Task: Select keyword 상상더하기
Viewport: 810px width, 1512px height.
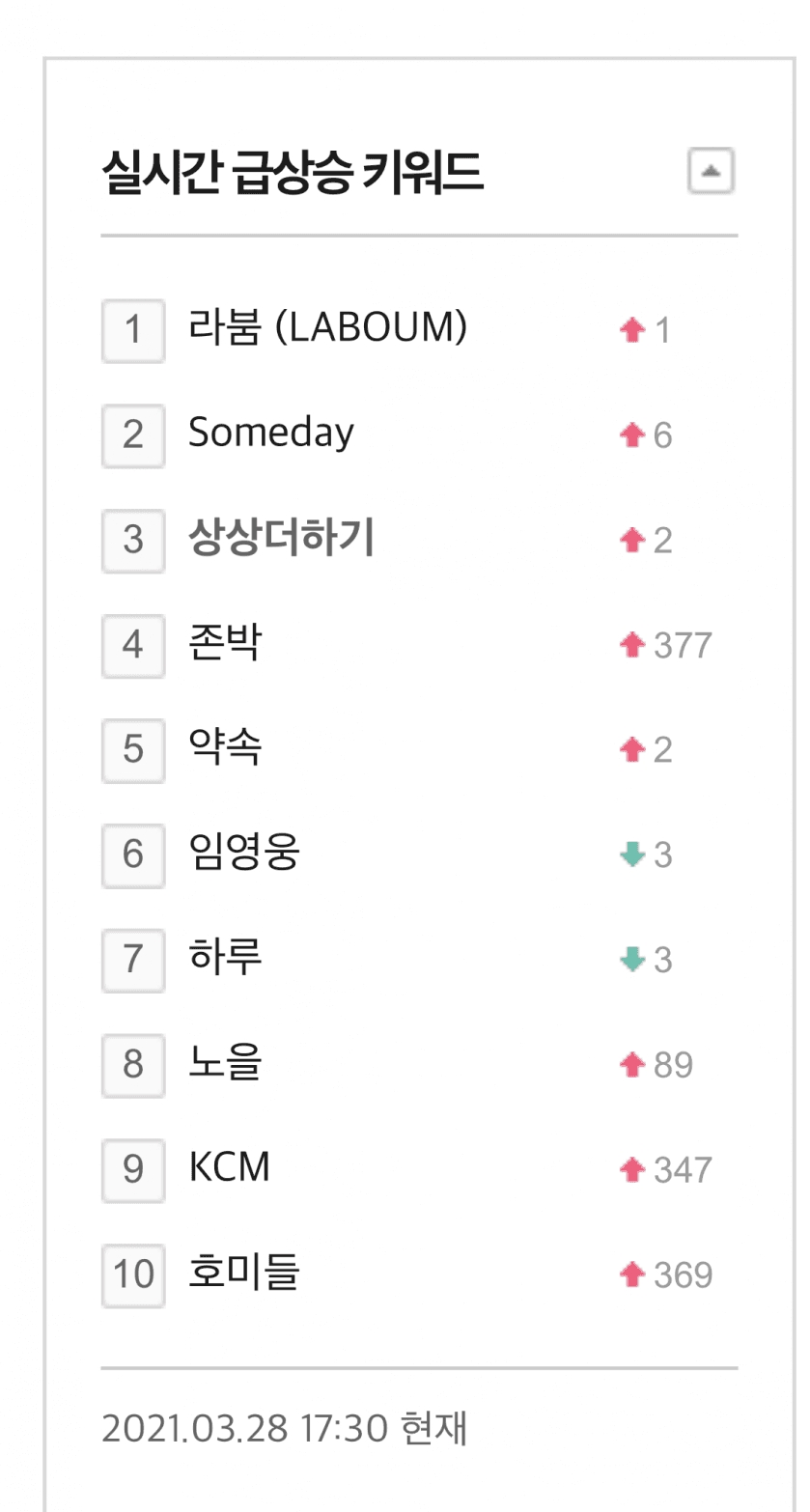Action: (281, 538)
